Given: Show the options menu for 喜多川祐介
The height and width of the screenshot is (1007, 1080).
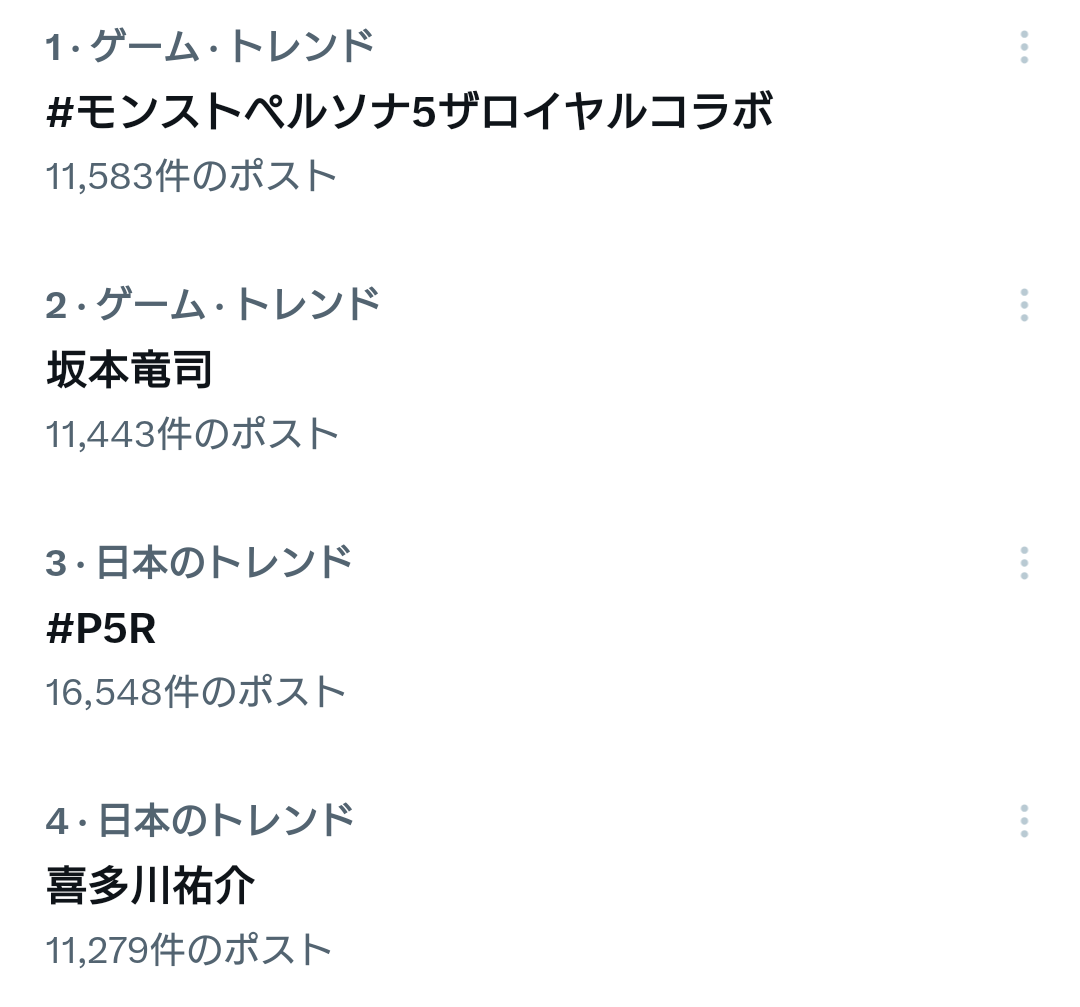Looking at the screenshot, I should coord(1024,821).
